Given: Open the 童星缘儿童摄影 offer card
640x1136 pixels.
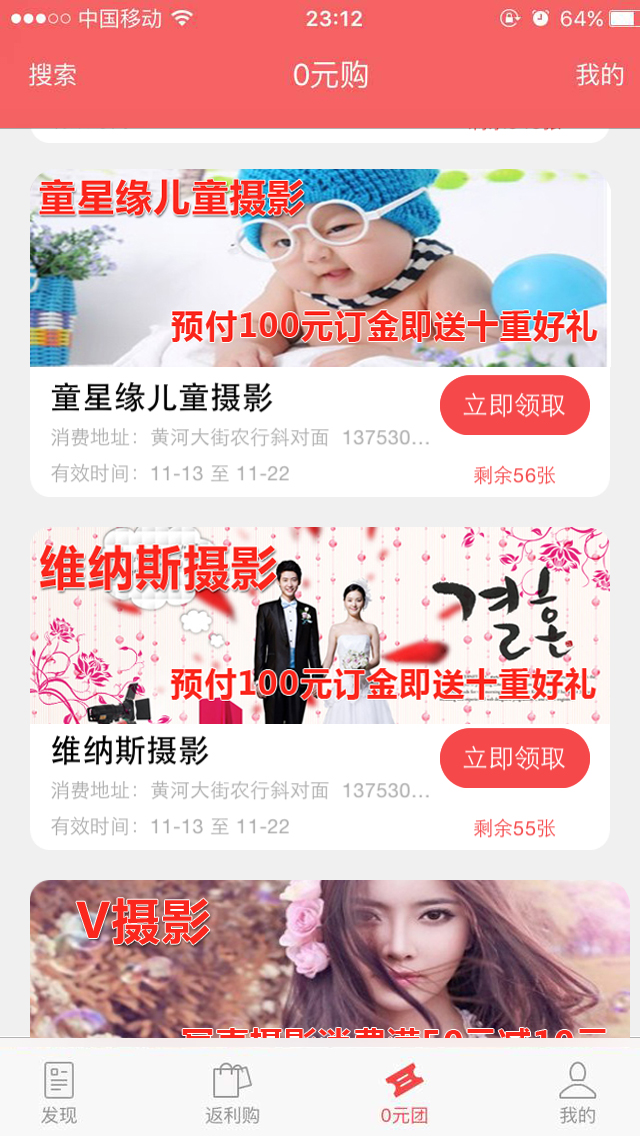Looking at the screenshot, I should point(318,268).
